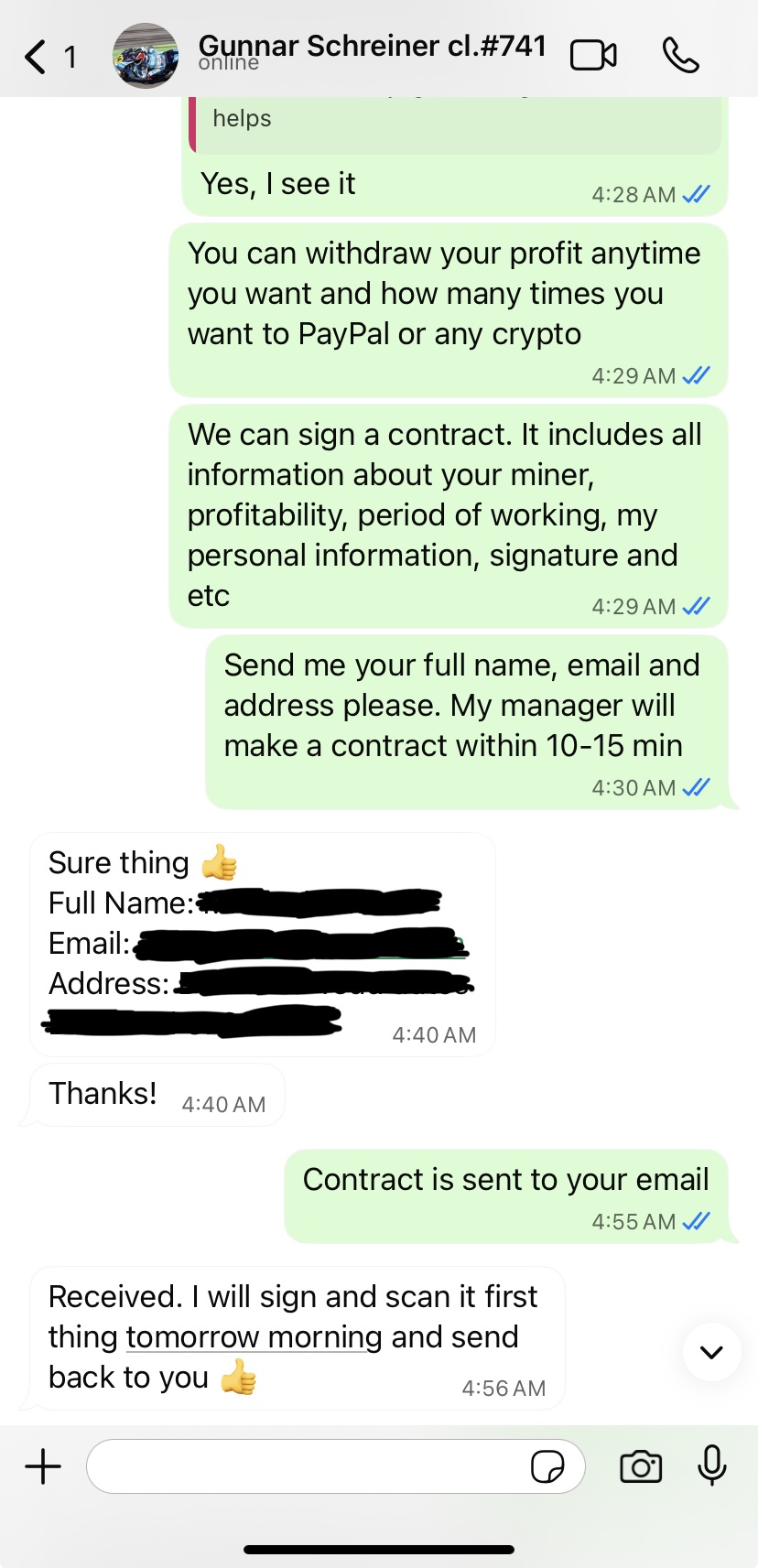This screenshot has height=1568, width=758.
Task: Tap the quoted reply ending in "helps"
Action: 455,123
